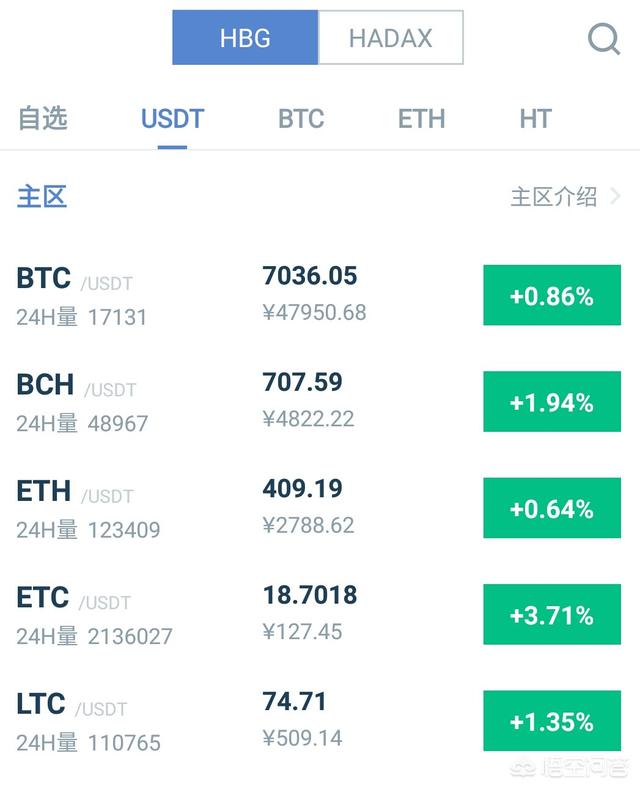Tap the +0.64% change button
640x789 pixels.
(x=552, y=508)
